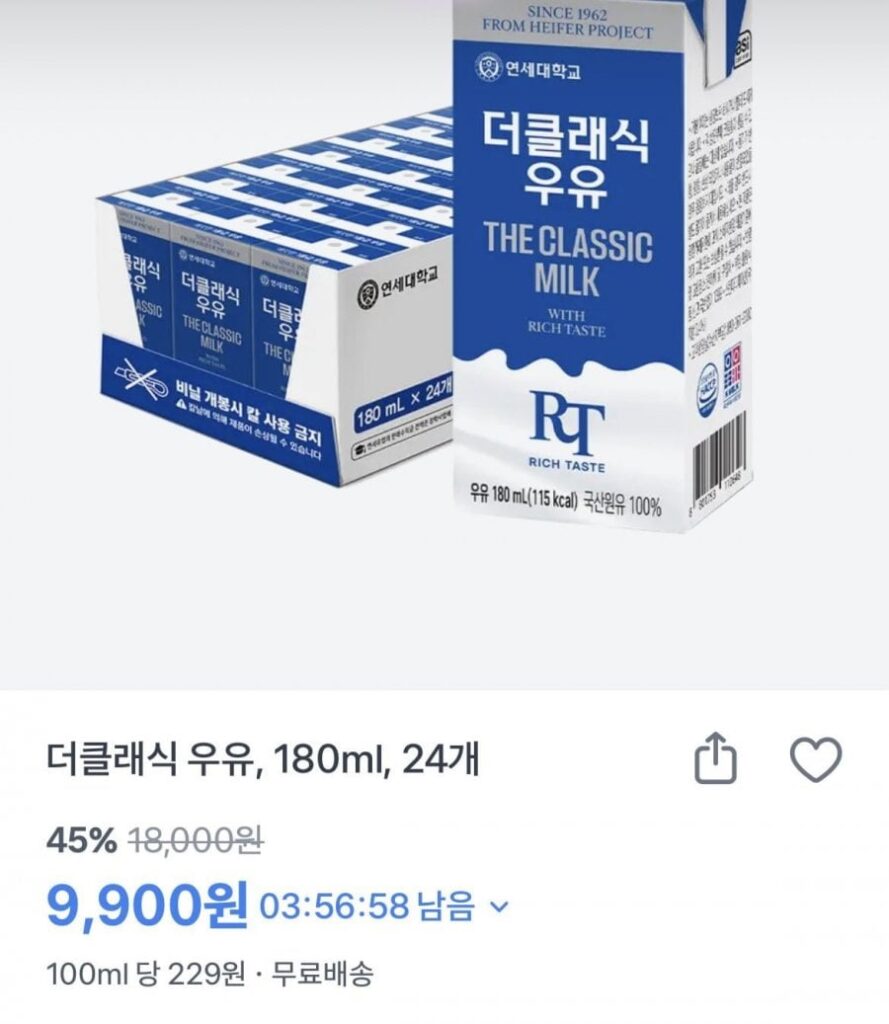This screenshot has height=1024, width=889.
Task: Open sharing options with the export arrow icon
Action: (714, 763)
